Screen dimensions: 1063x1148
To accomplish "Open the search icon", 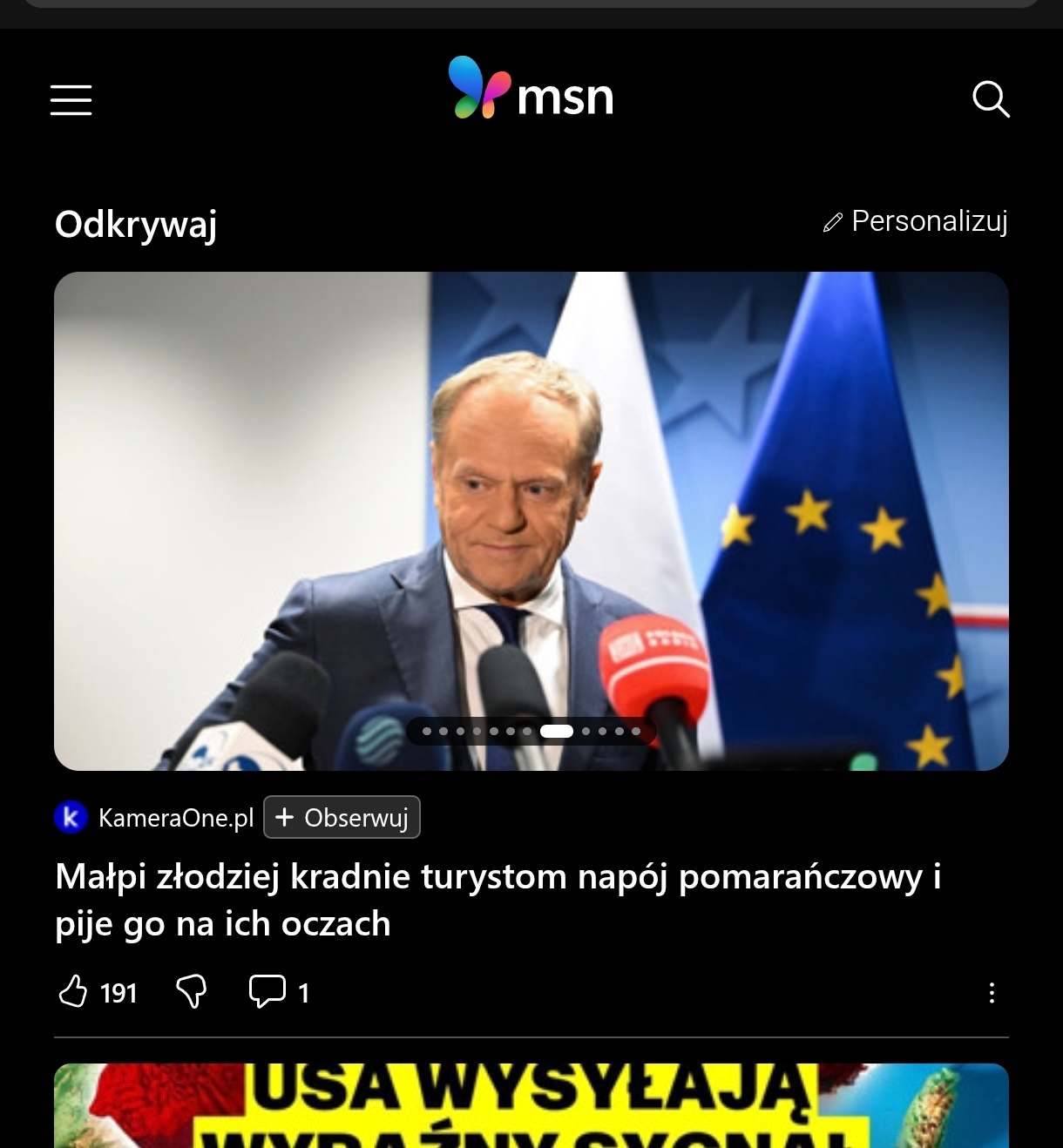I will tap(991, 99).
